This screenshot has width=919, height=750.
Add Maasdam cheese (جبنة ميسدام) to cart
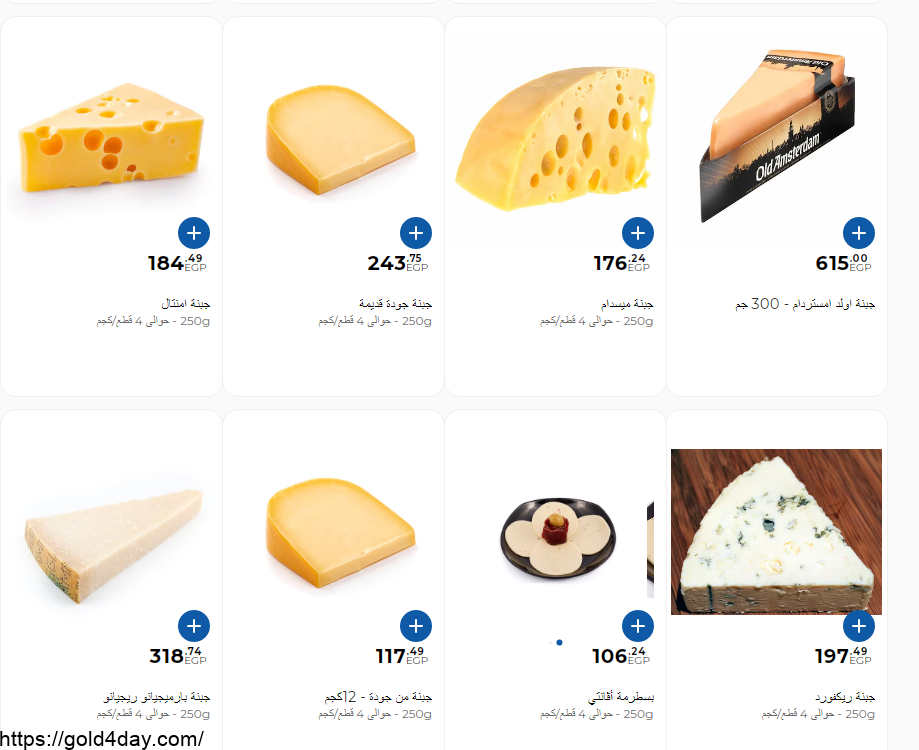point(638,234)
